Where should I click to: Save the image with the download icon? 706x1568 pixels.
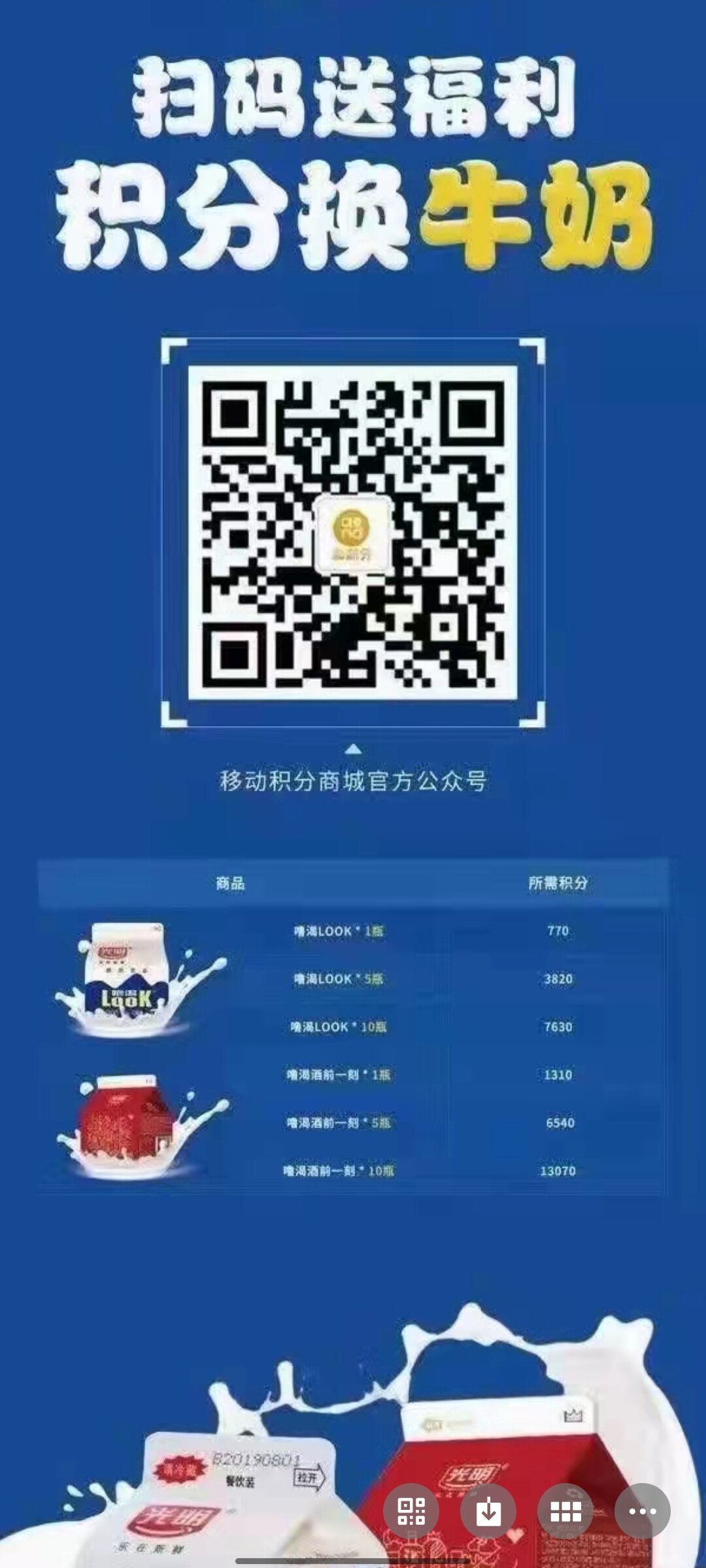(488, 1511)
